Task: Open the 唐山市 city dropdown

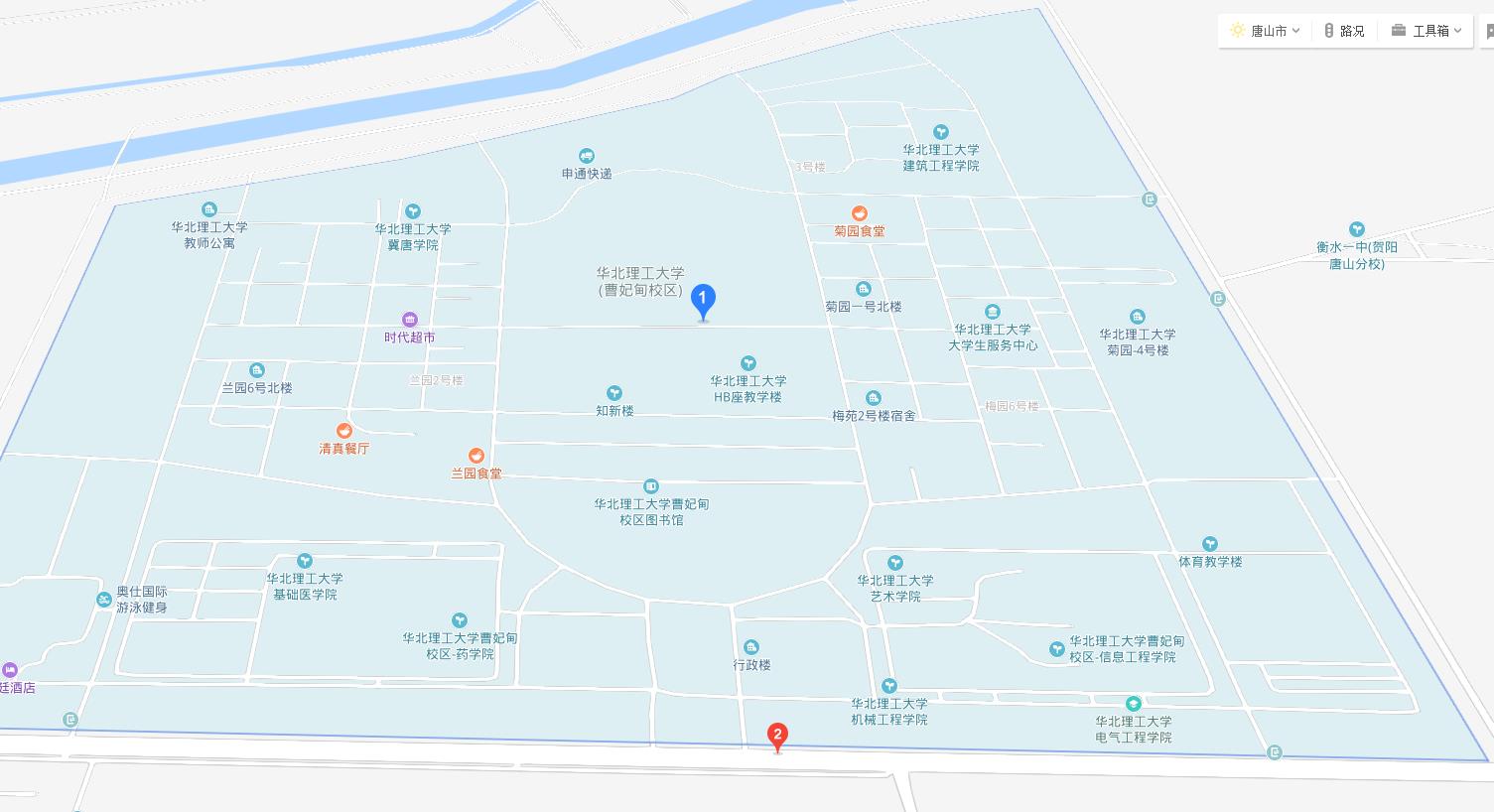Action: tap(1266, 31)
